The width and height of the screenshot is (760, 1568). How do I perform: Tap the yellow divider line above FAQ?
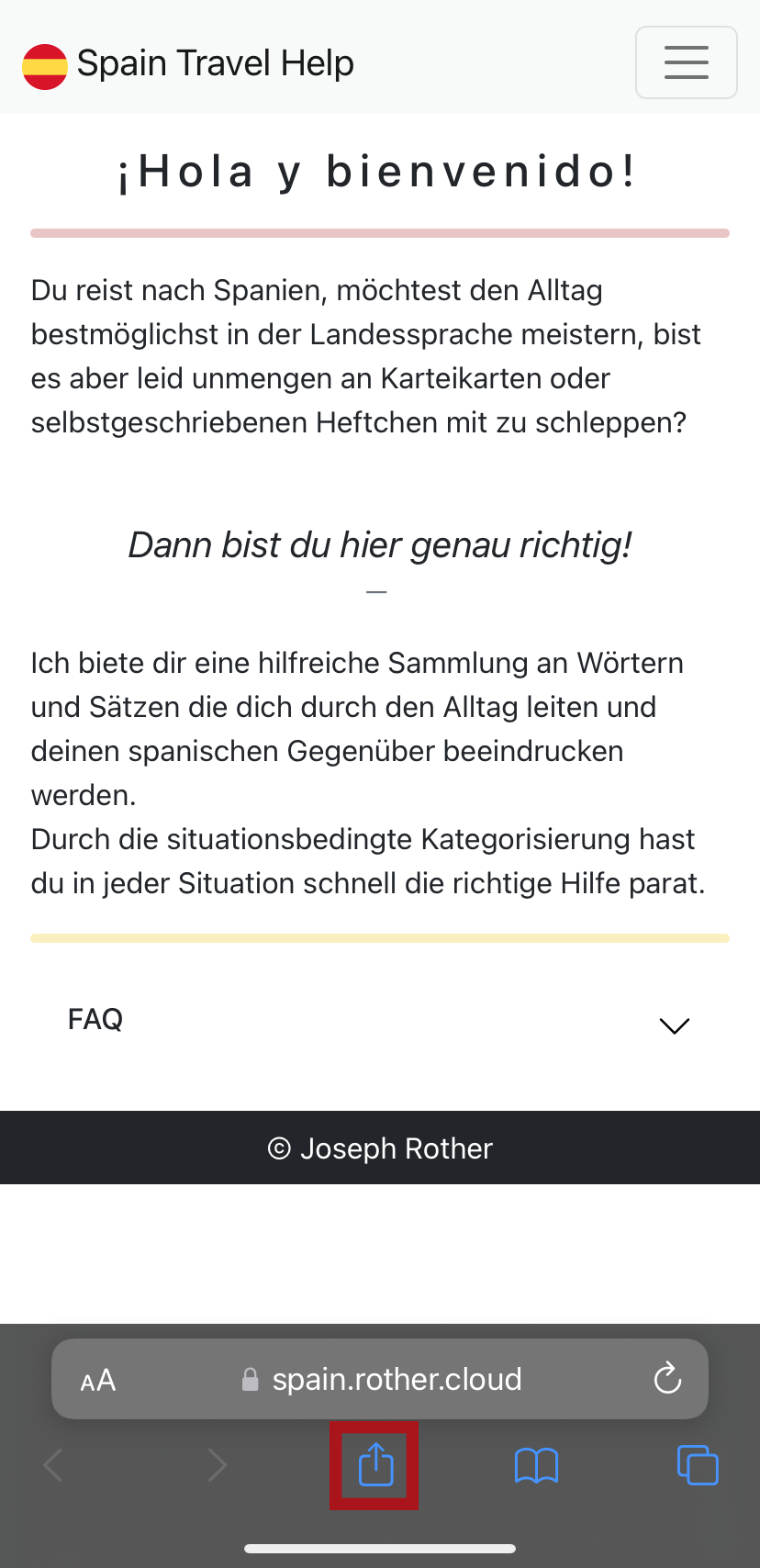[x=380, y=937]
